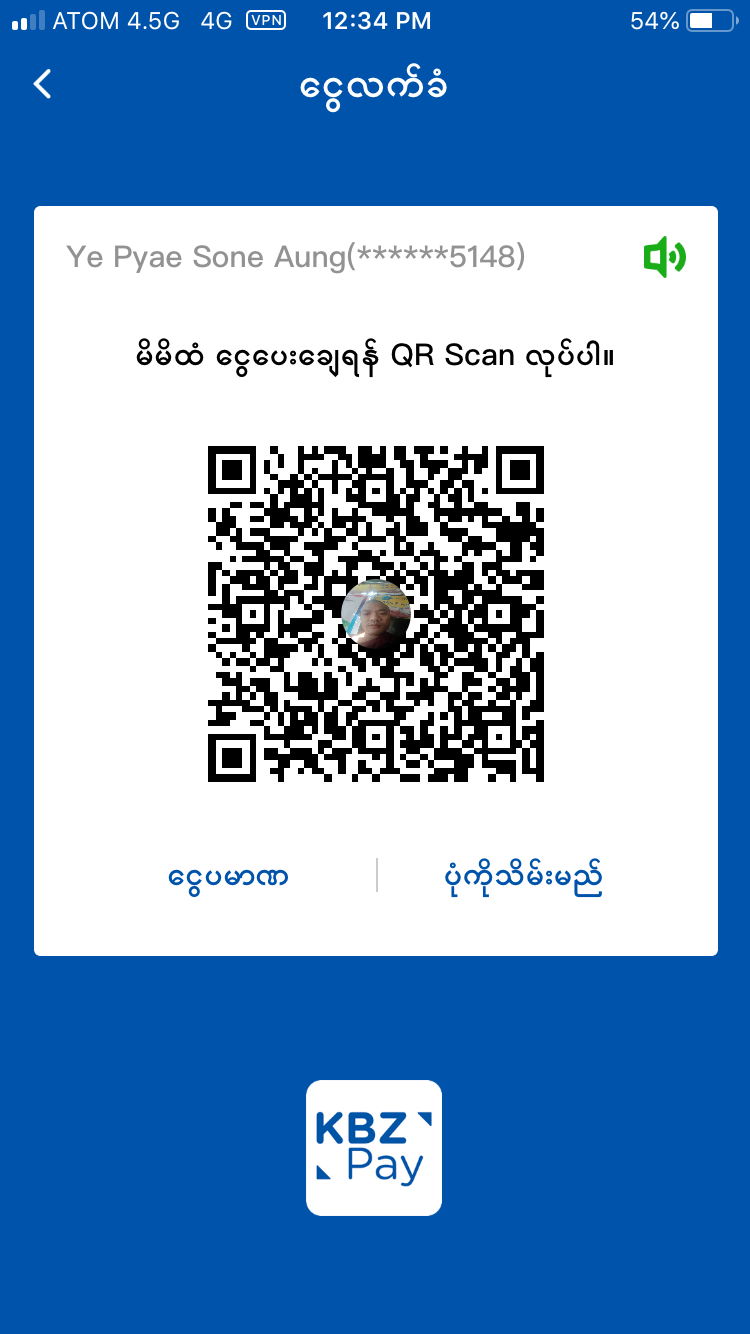Go back from the receive money screen
Screen dimensions: 750x1334
[42, 84]
